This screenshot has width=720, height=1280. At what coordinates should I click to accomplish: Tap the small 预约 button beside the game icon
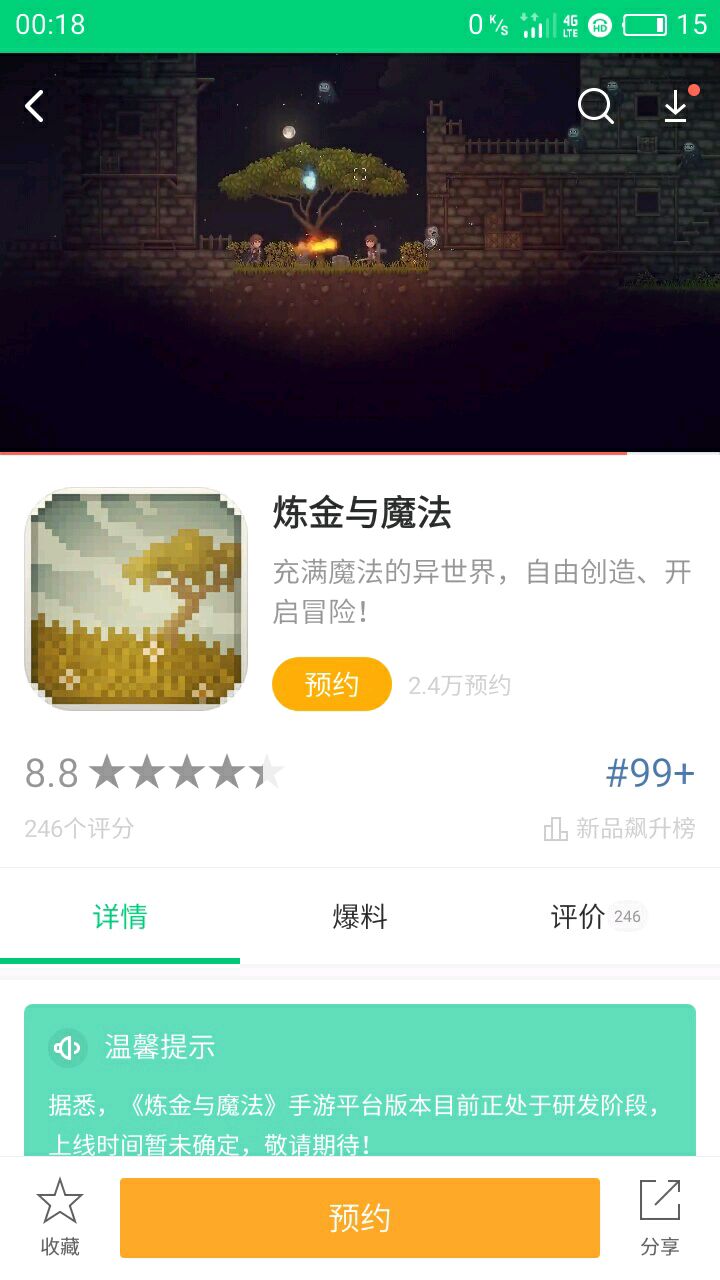(x=331, y=684)
